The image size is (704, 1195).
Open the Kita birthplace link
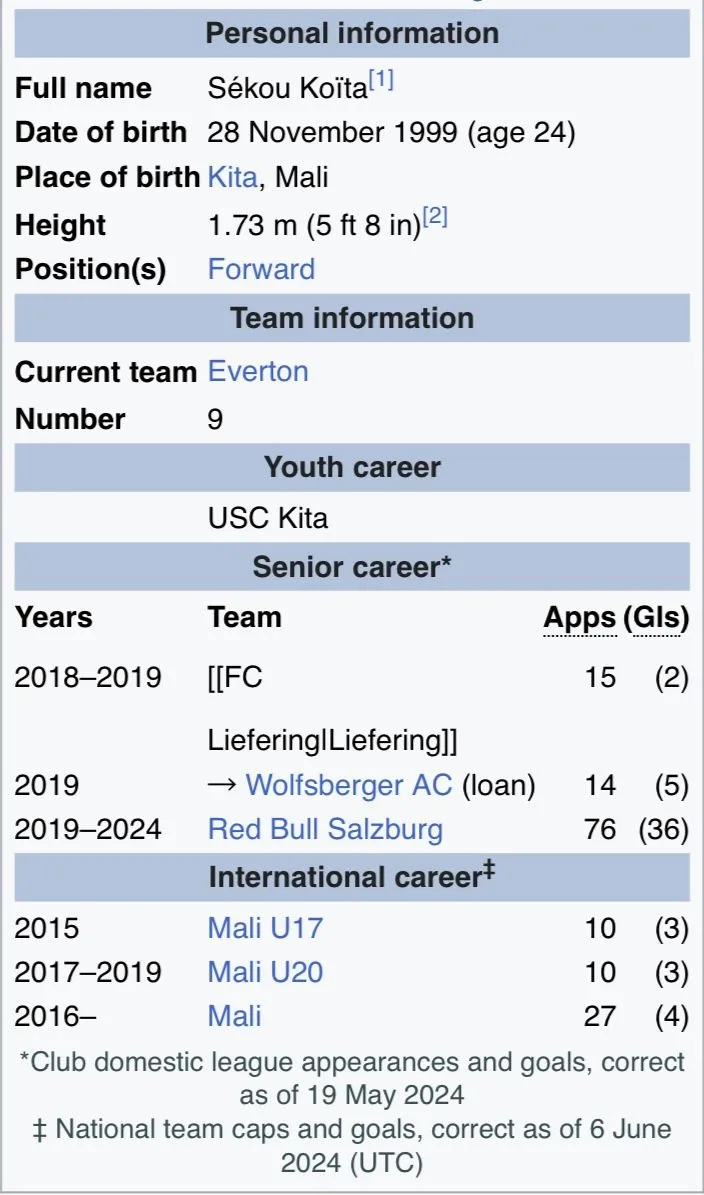coord(231,178)
